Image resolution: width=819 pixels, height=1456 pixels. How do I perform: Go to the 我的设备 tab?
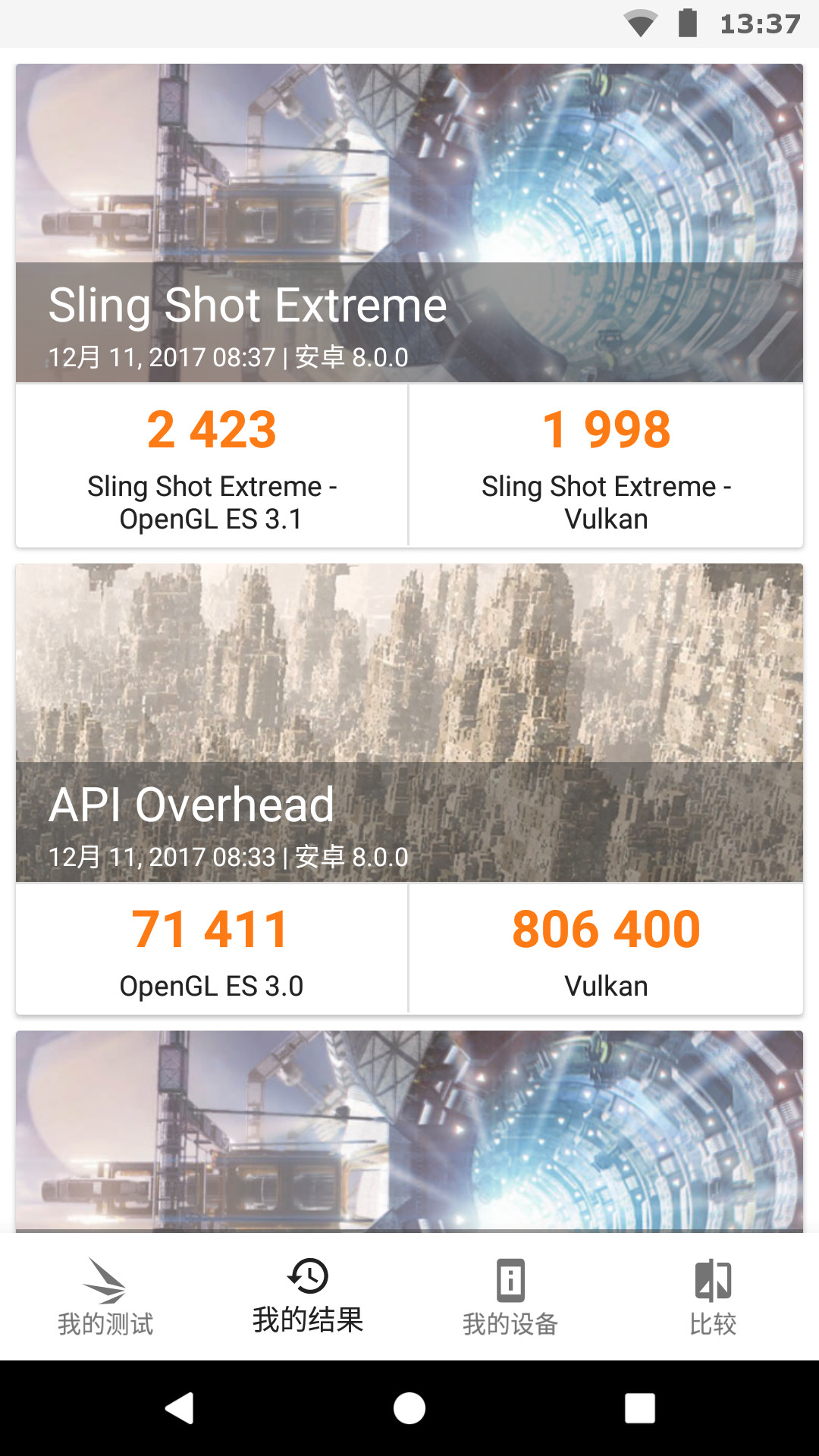click(510, 1297)
